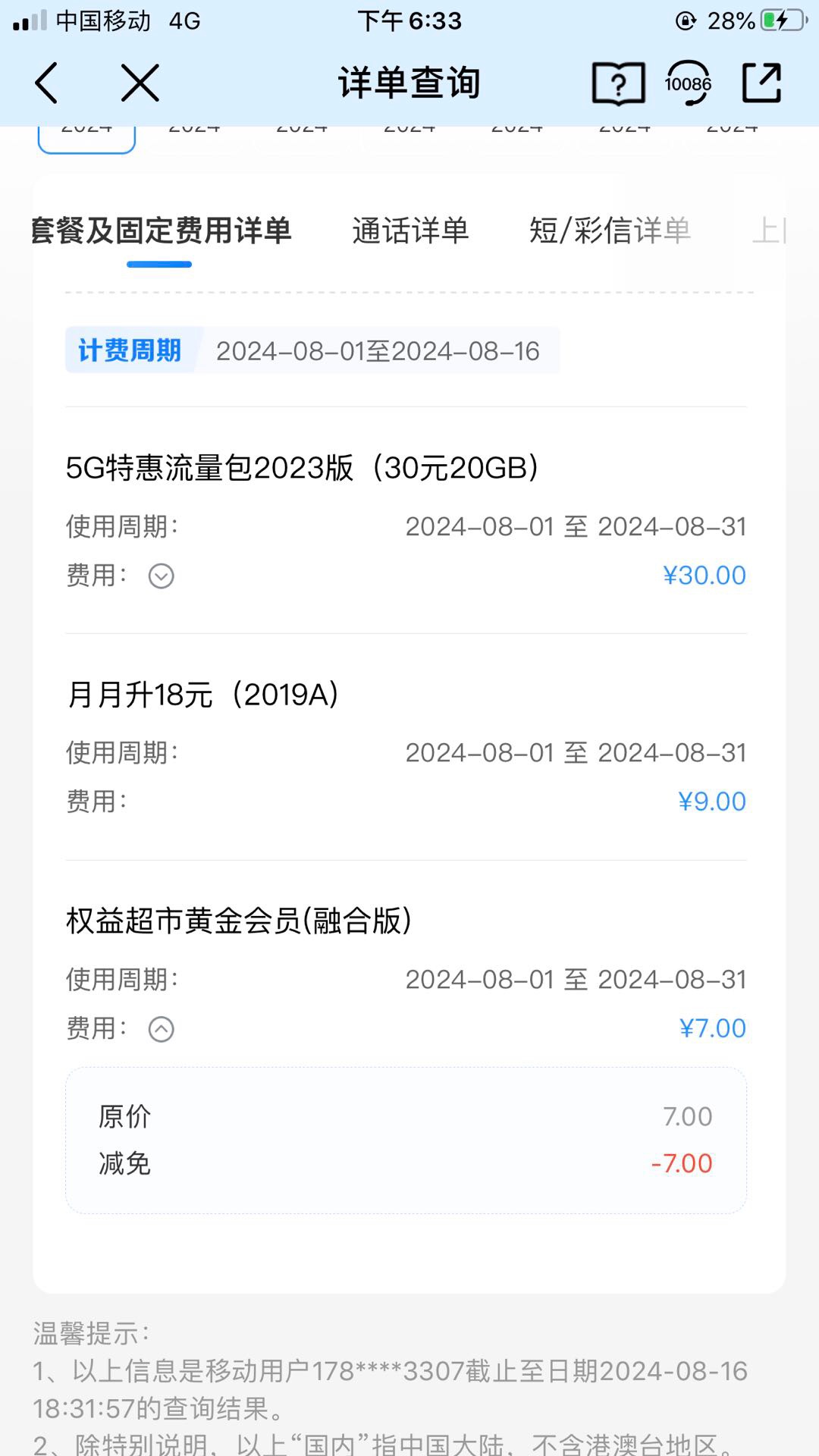Open the help guide book icon

pos(618,83)
